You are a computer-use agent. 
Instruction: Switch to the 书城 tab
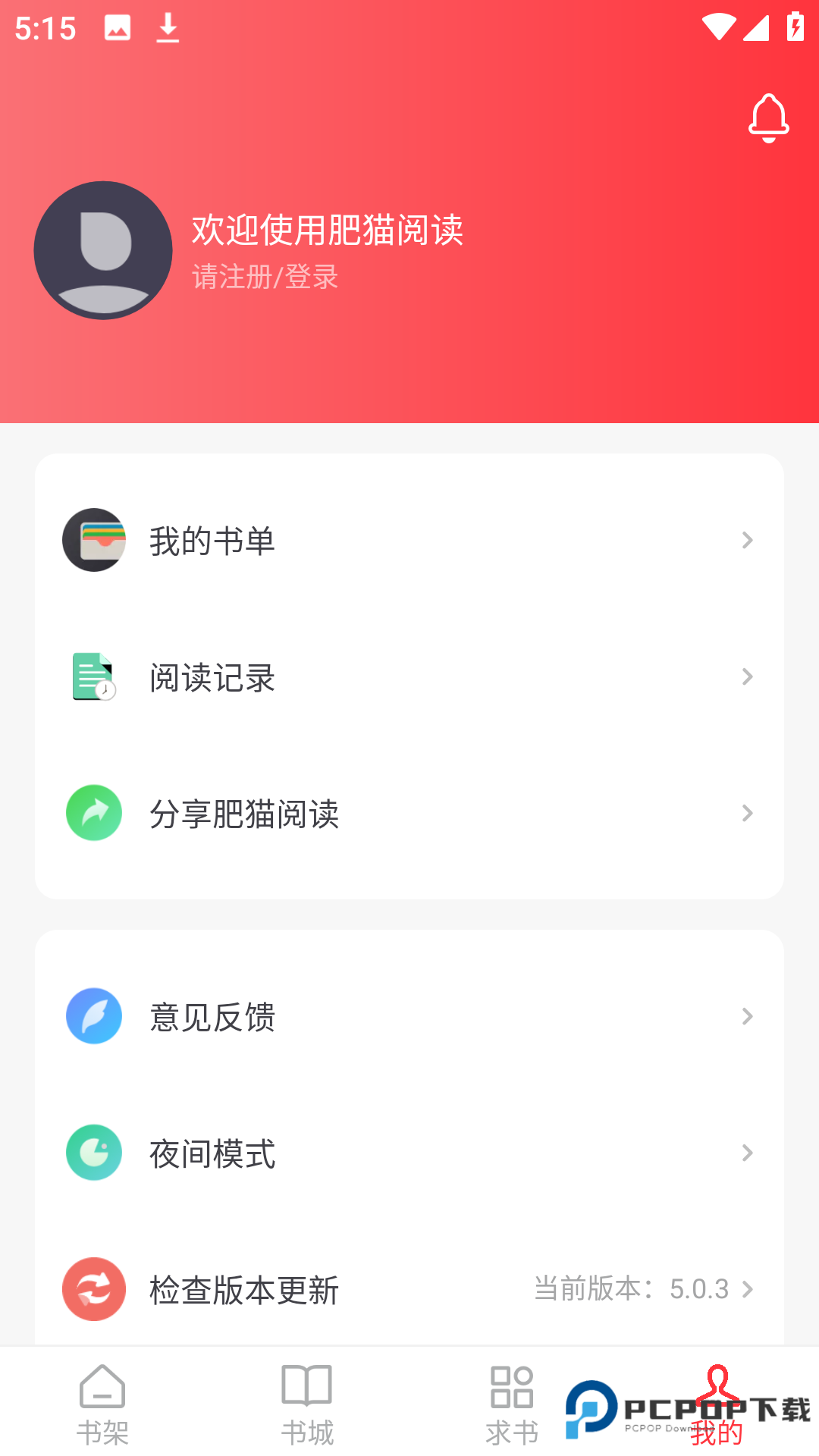[307, 1410]
